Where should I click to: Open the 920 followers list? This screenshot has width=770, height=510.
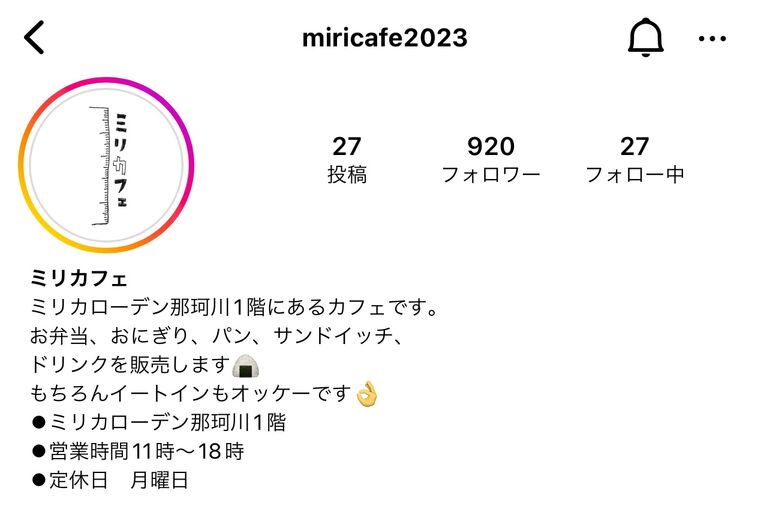[x=490, y=160]
